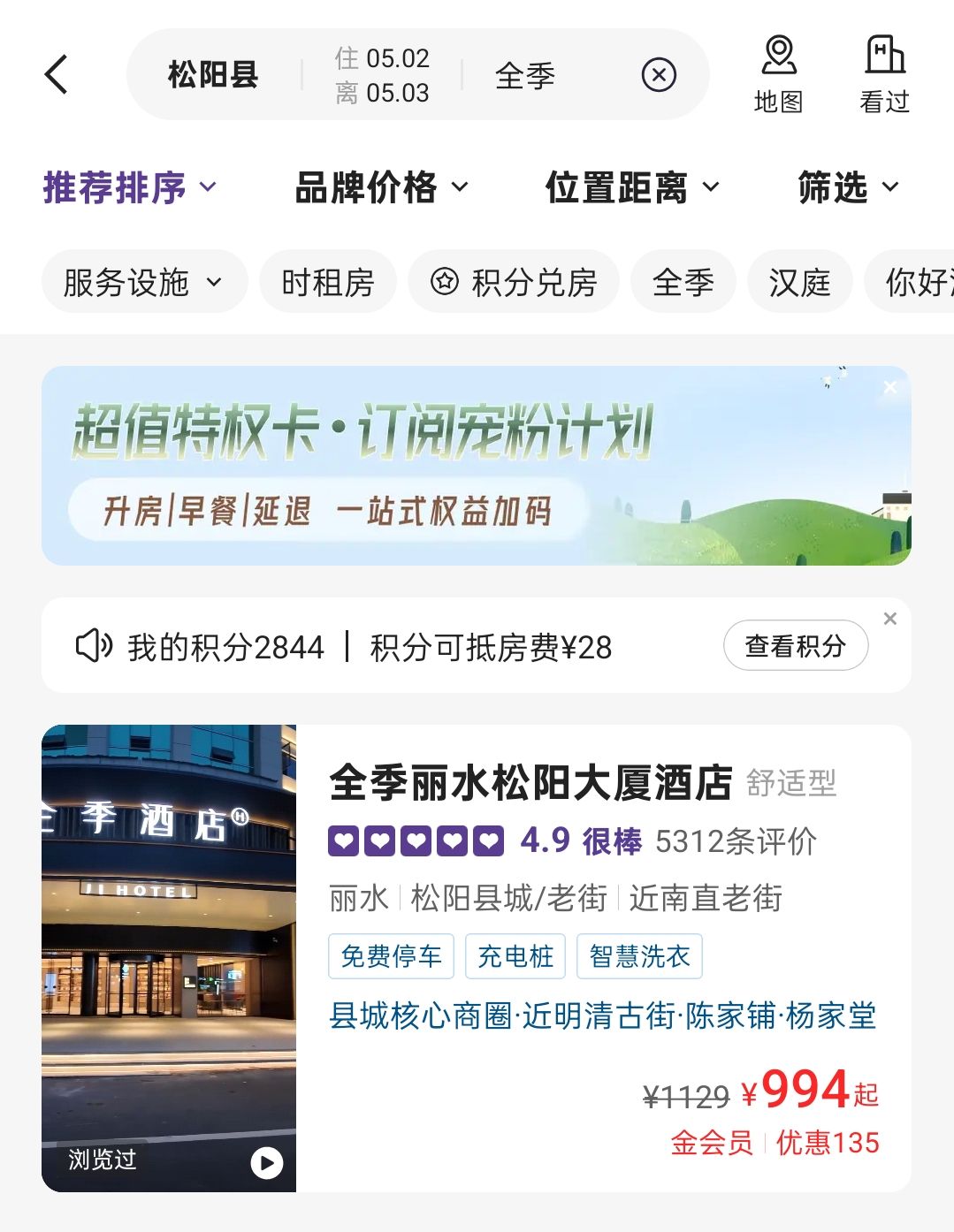Expand the 品牌价格 filter dropdown
Viewport: 954px width, 1232px height.
pos(382,187)
